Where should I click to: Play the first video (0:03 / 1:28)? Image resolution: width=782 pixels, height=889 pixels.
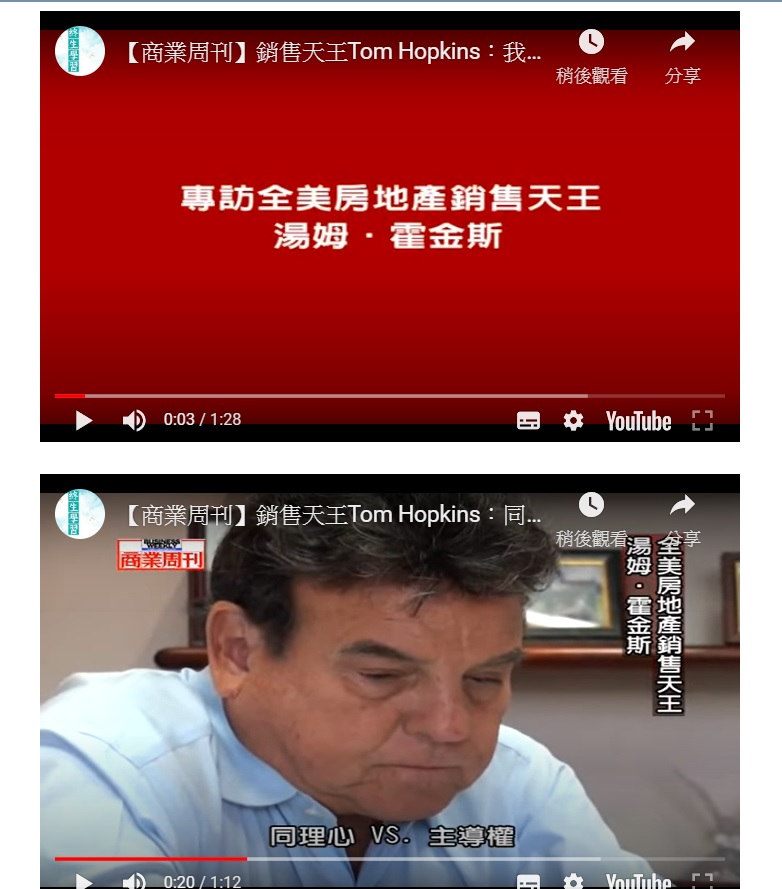coord(84,421)
